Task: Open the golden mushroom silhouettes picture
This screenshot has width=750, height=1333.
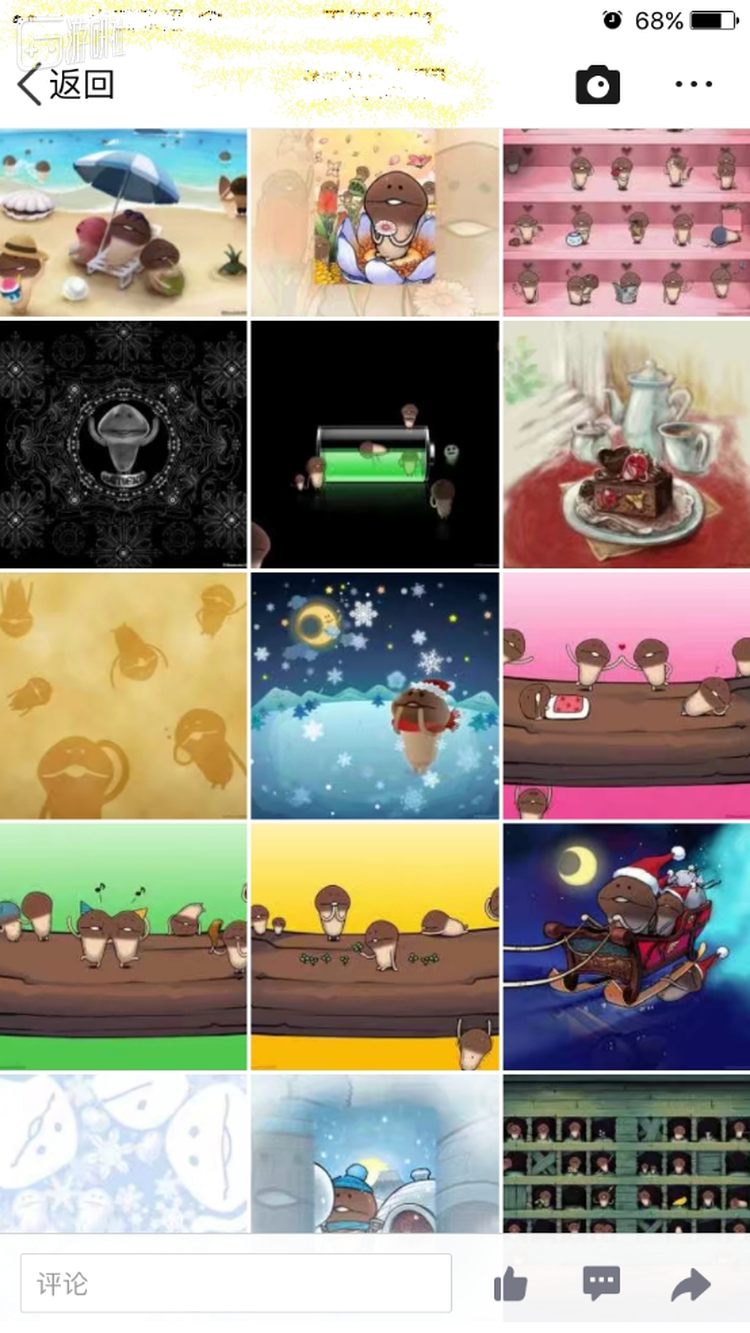Action: (x=123, y=695)
